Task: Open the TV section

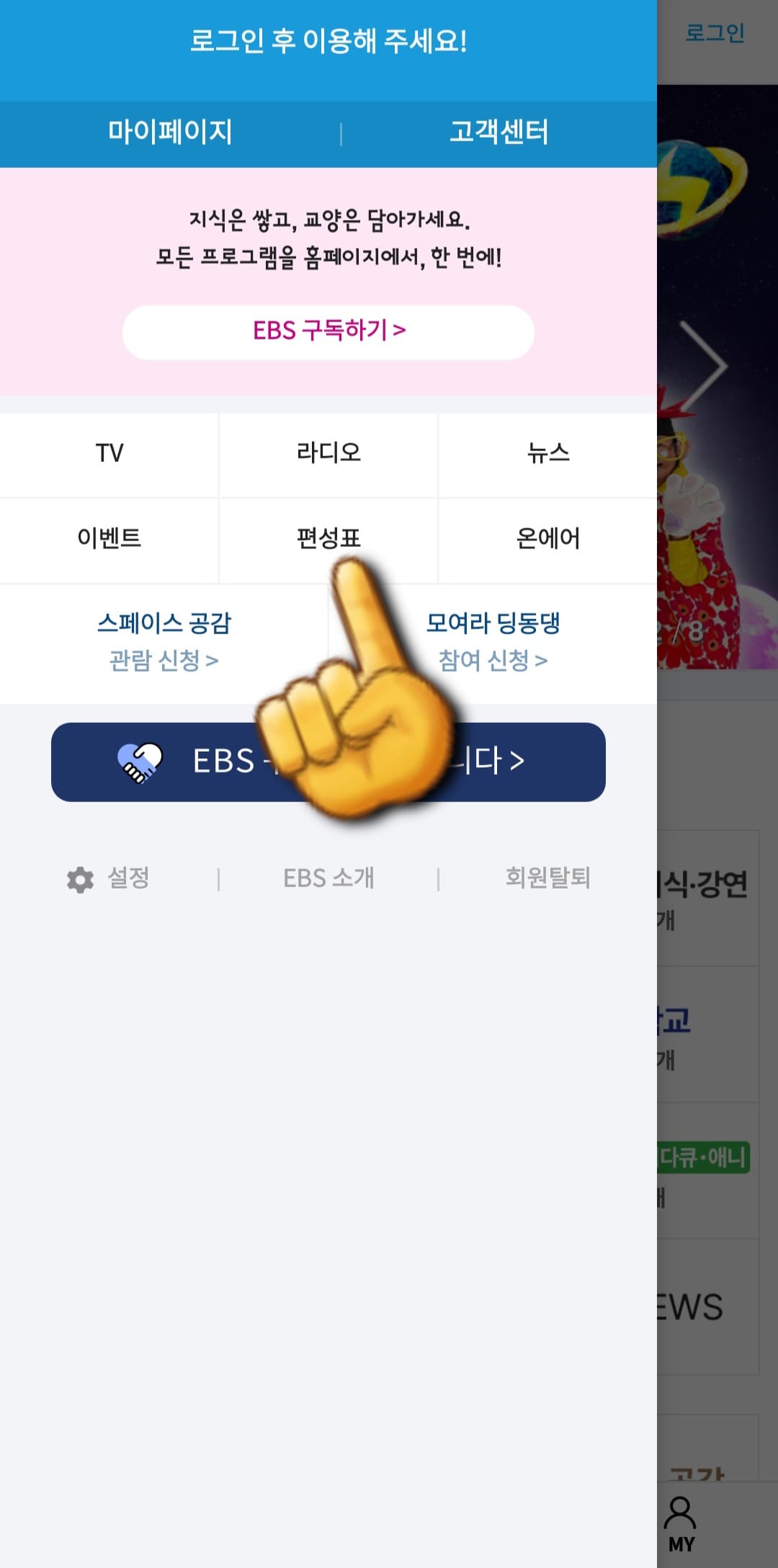Action: pyautogui.click(x=109, y=453)
